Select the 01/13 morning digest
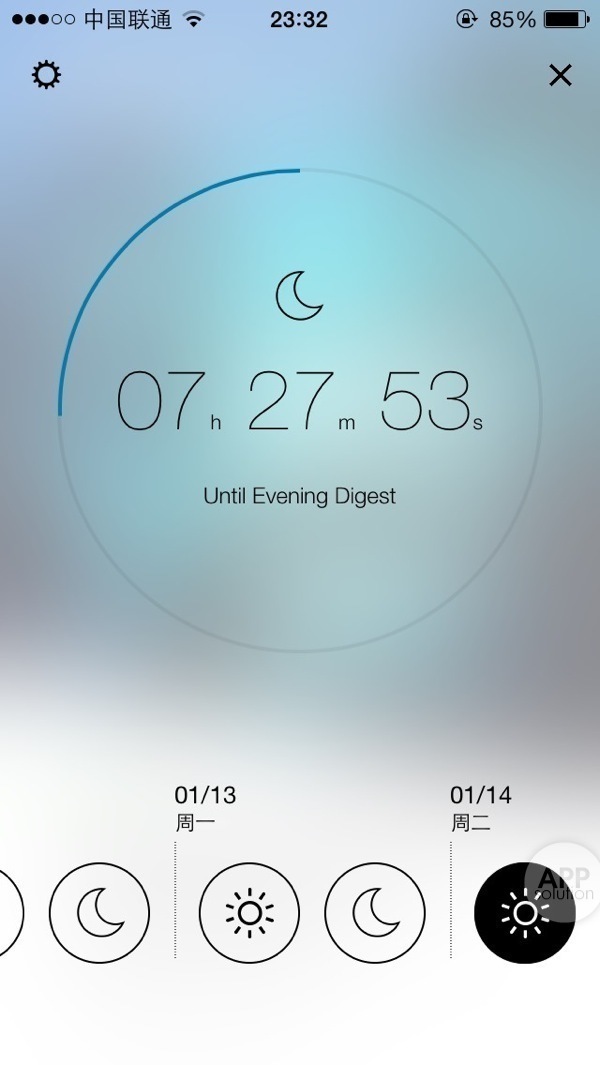Screen dimensions: 600x1065 [x=249, y=912]
